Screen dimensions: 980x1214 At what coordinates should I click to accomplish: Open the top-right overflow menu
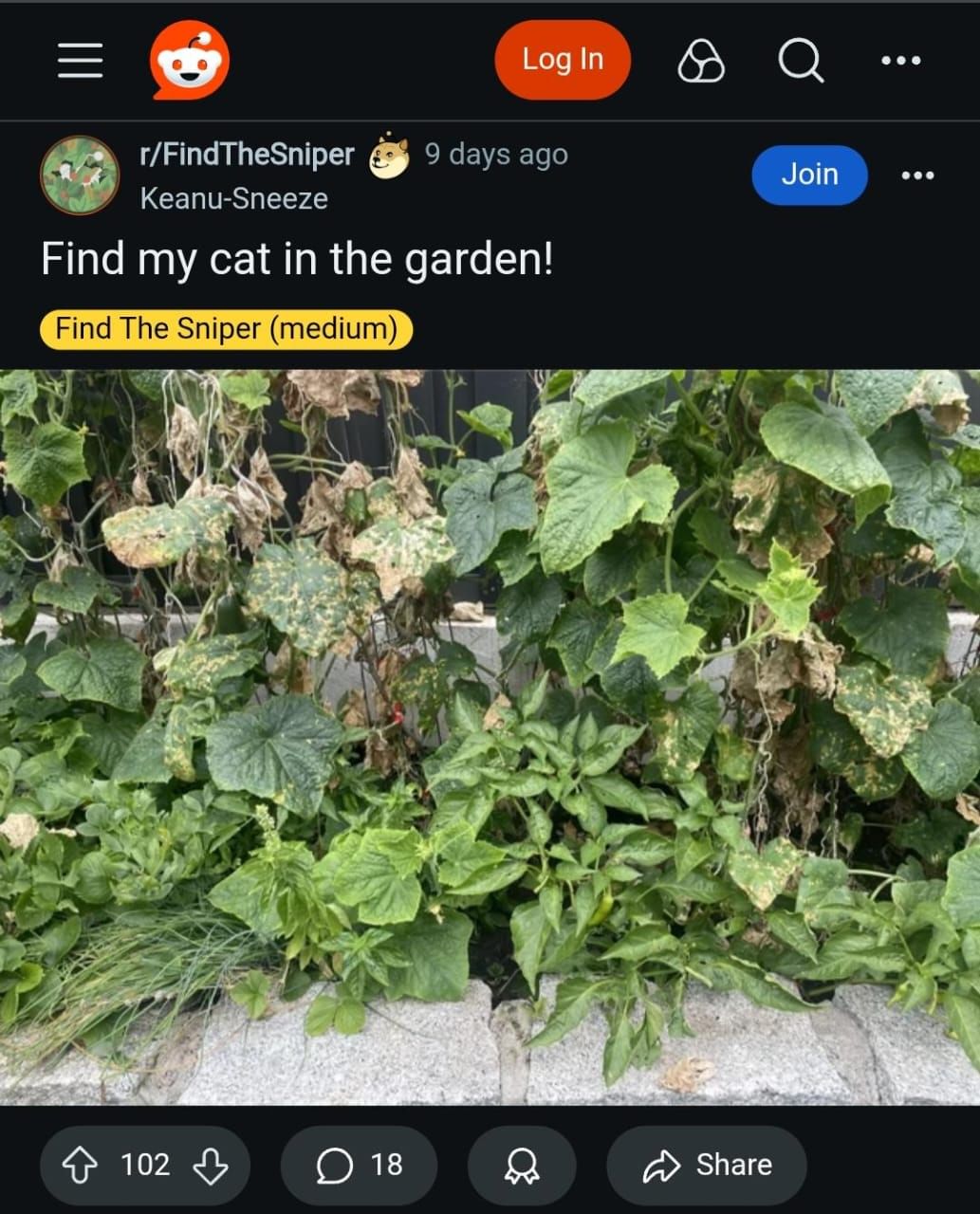click(x=899, y=60)
